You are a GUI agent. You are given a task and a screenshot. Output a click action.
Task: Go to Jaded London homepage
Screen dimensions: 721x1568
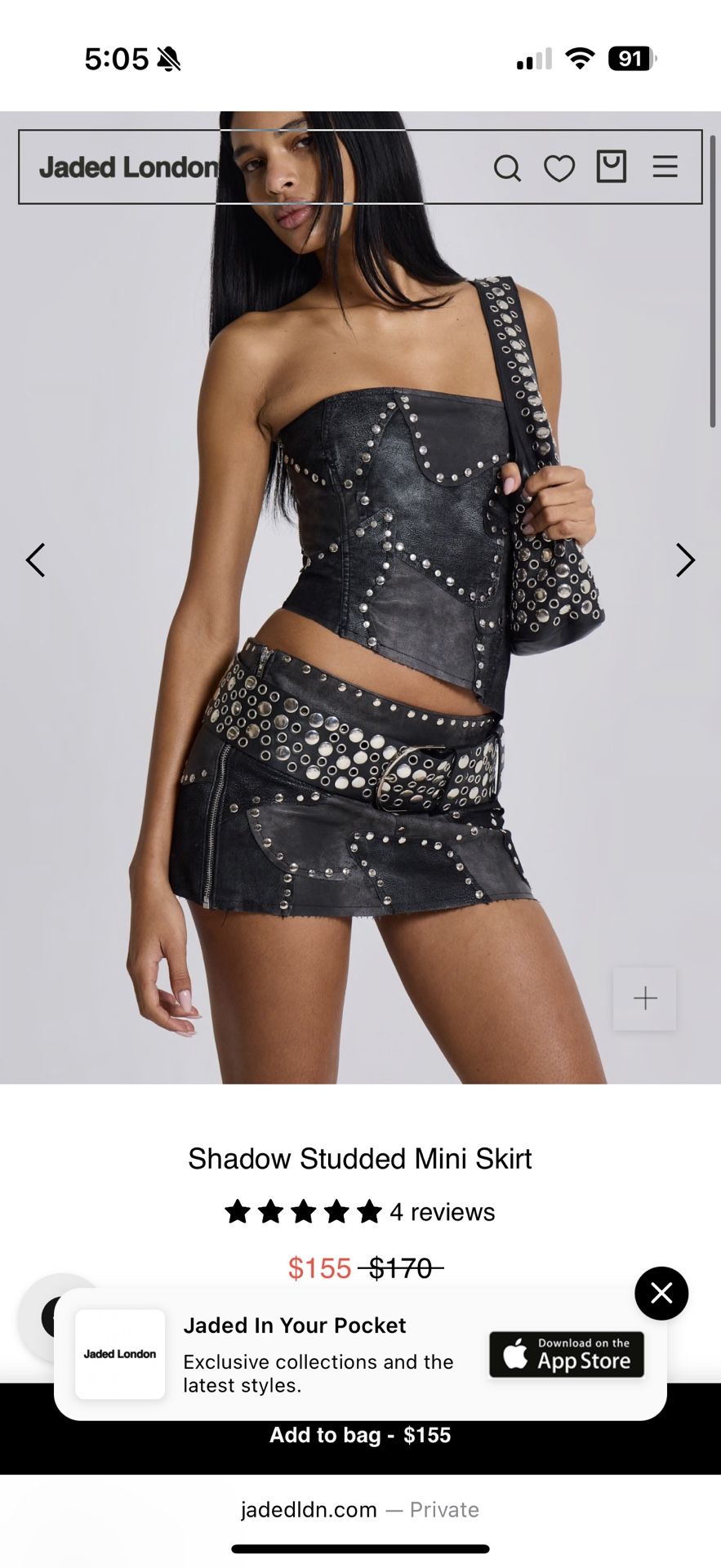pyautogui.click(x=128, y=167)
